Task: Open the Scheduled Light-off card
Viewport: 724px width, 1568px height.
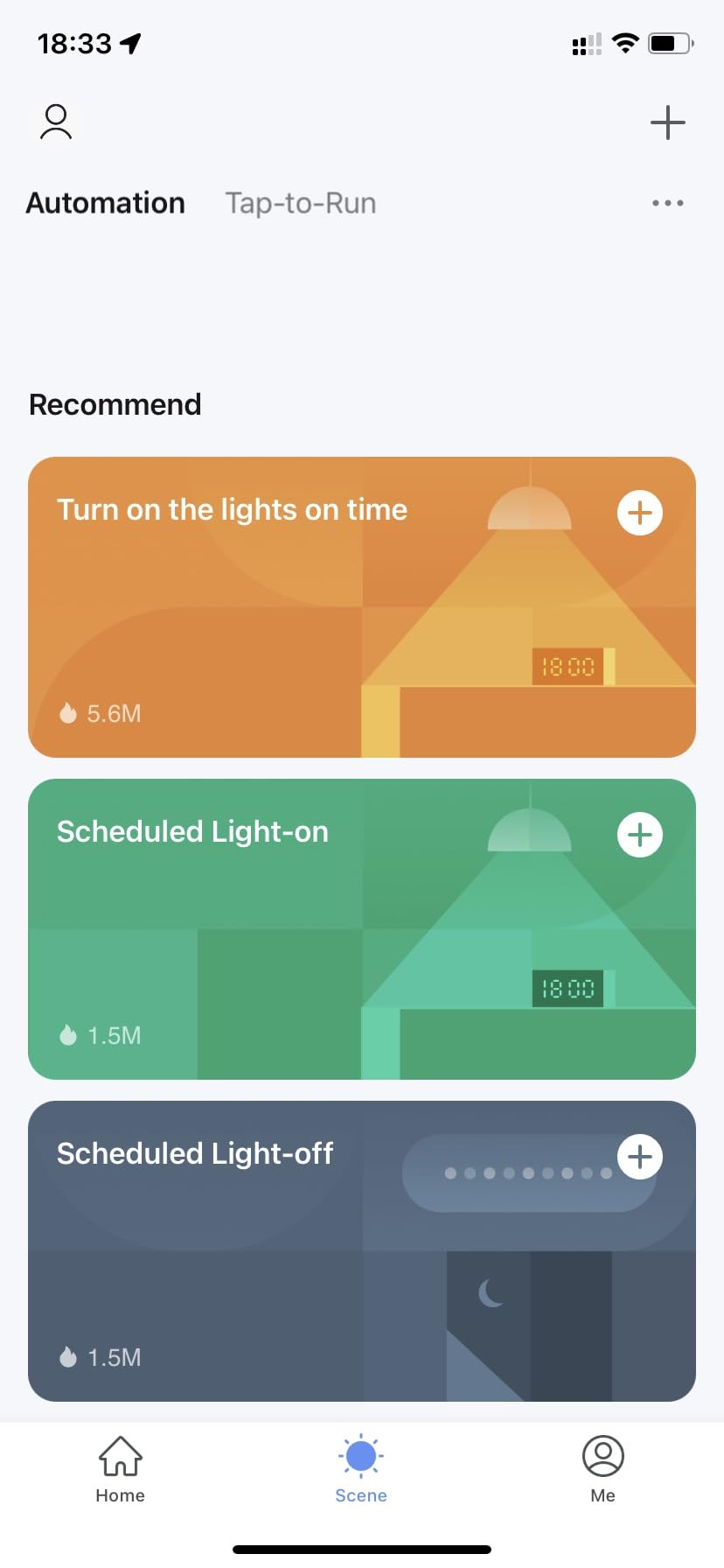Action: [362, 1251]
